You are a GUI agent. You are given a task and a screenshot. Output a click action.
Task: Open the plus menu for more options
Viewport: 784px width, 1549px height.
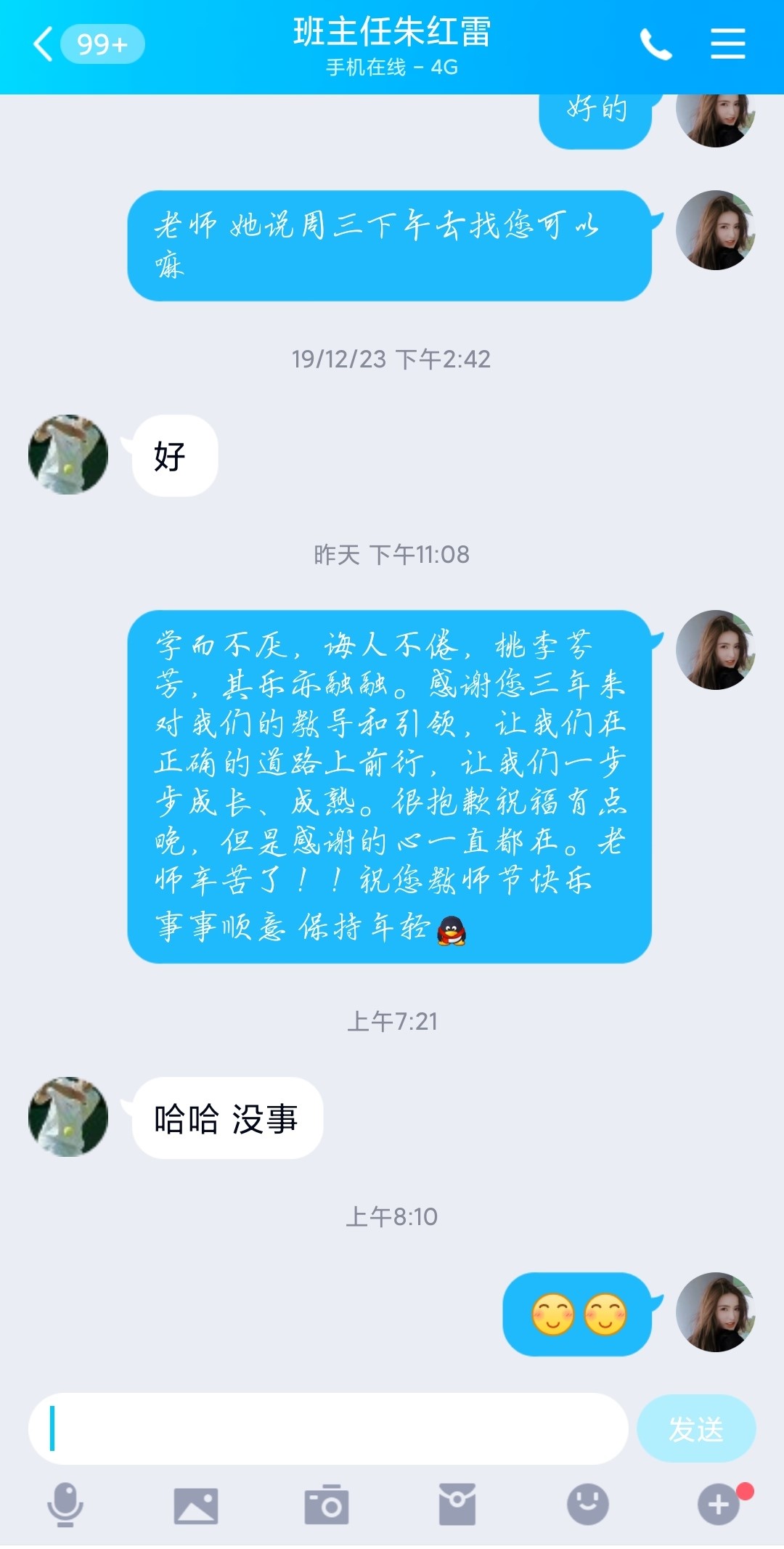(x=719, y=1504)
